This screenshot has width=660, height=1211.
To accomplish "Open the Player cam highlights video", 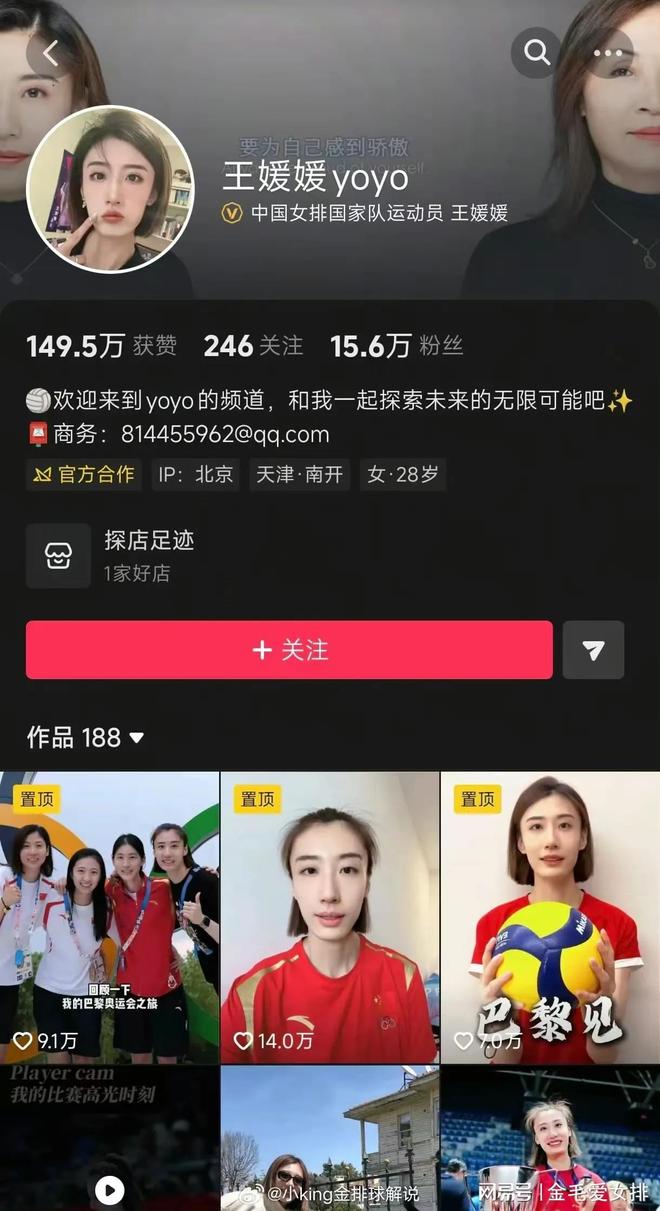I will click(110, 1139).
